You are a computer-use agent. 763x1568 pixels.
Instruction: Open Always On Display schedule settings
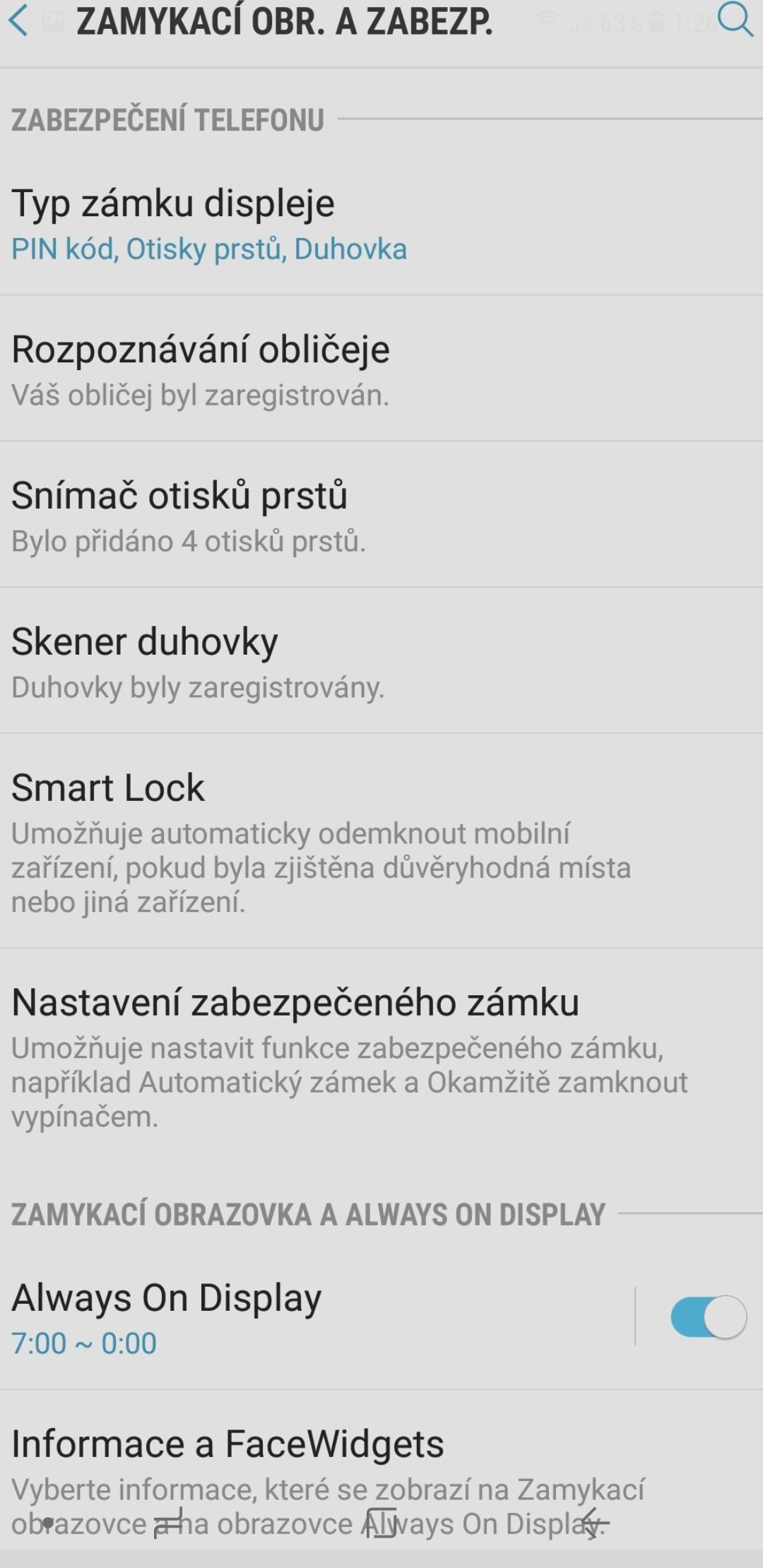click(x=317, y=1317)
